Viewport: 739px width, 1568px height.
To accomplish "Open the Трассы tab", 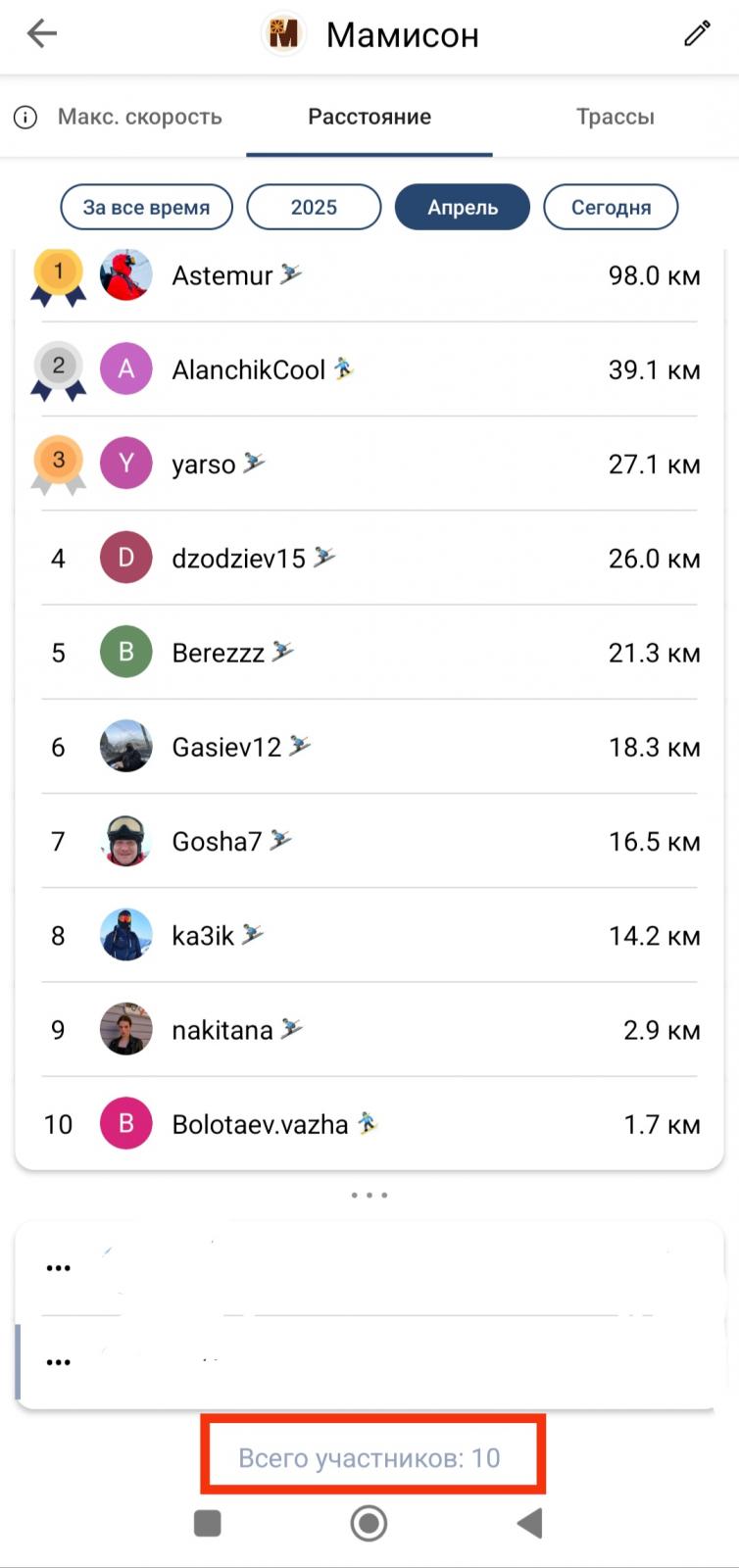I will [x=616, y=117].
